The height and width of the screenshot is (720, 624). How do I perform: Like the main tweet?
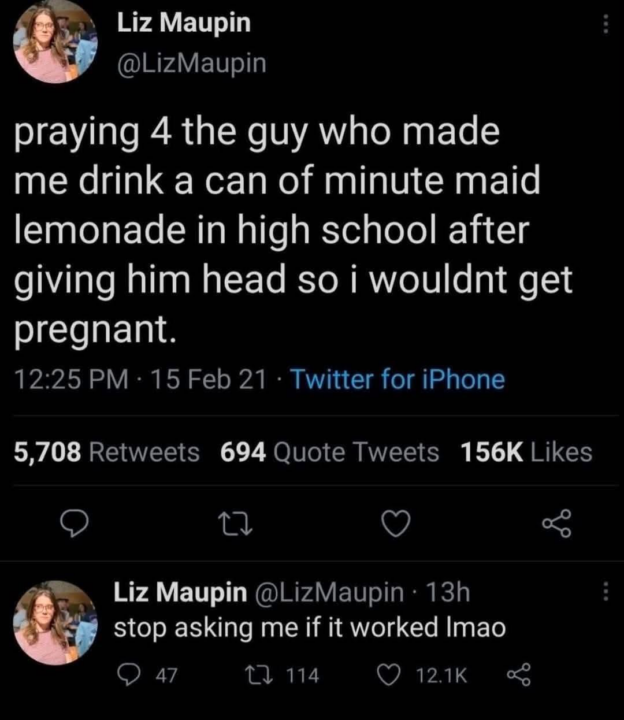397,523
